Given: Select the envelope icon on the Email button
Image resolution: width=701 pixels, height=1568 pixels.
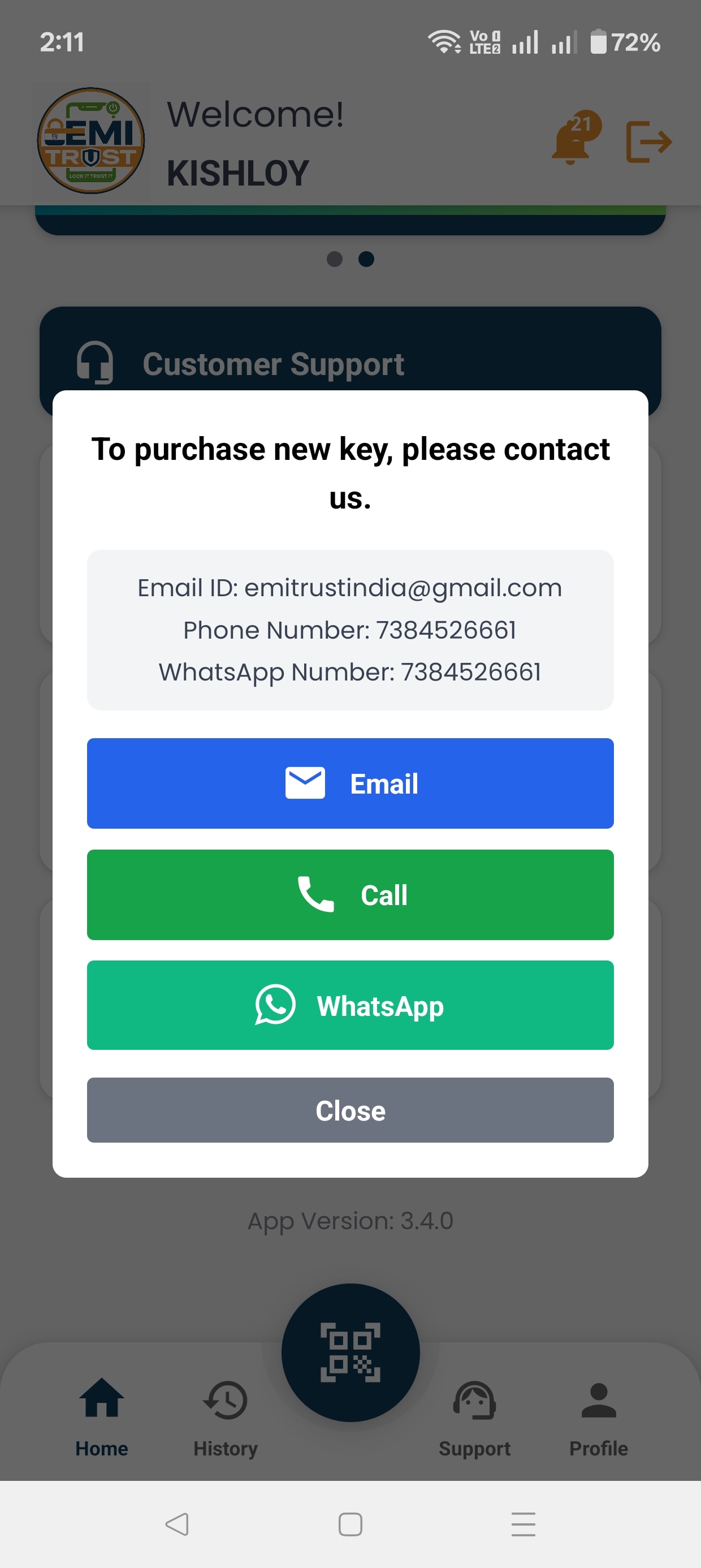Looking at the screenshot, I should [304, 783].
